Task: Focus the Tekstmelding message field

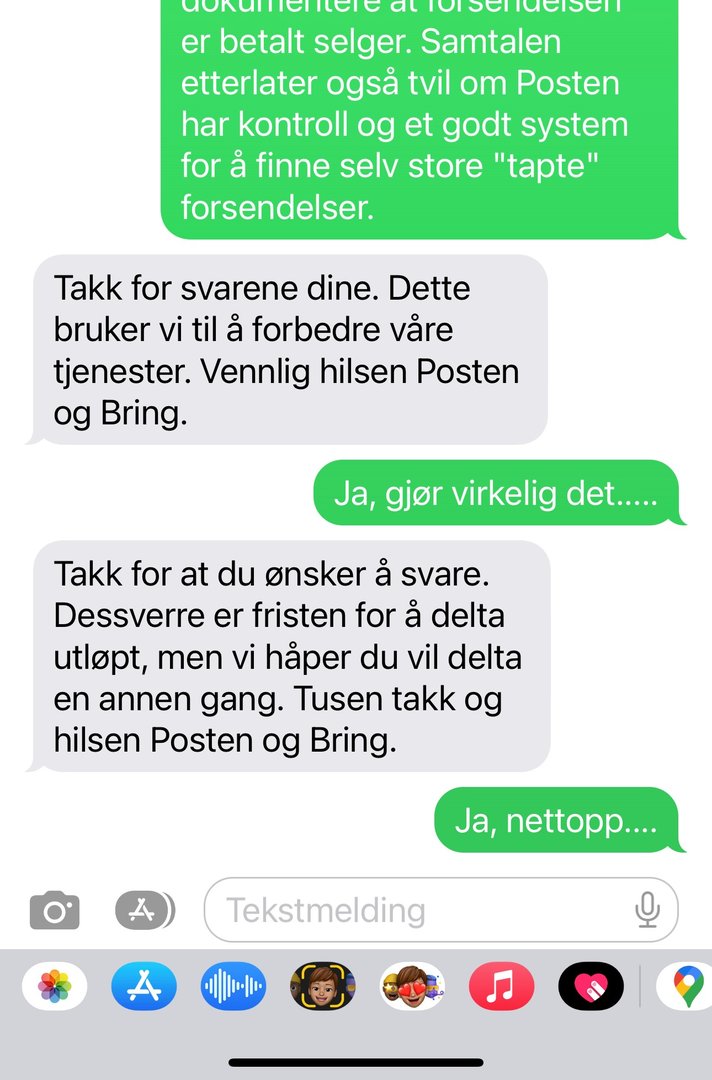Action: [420, 910]
